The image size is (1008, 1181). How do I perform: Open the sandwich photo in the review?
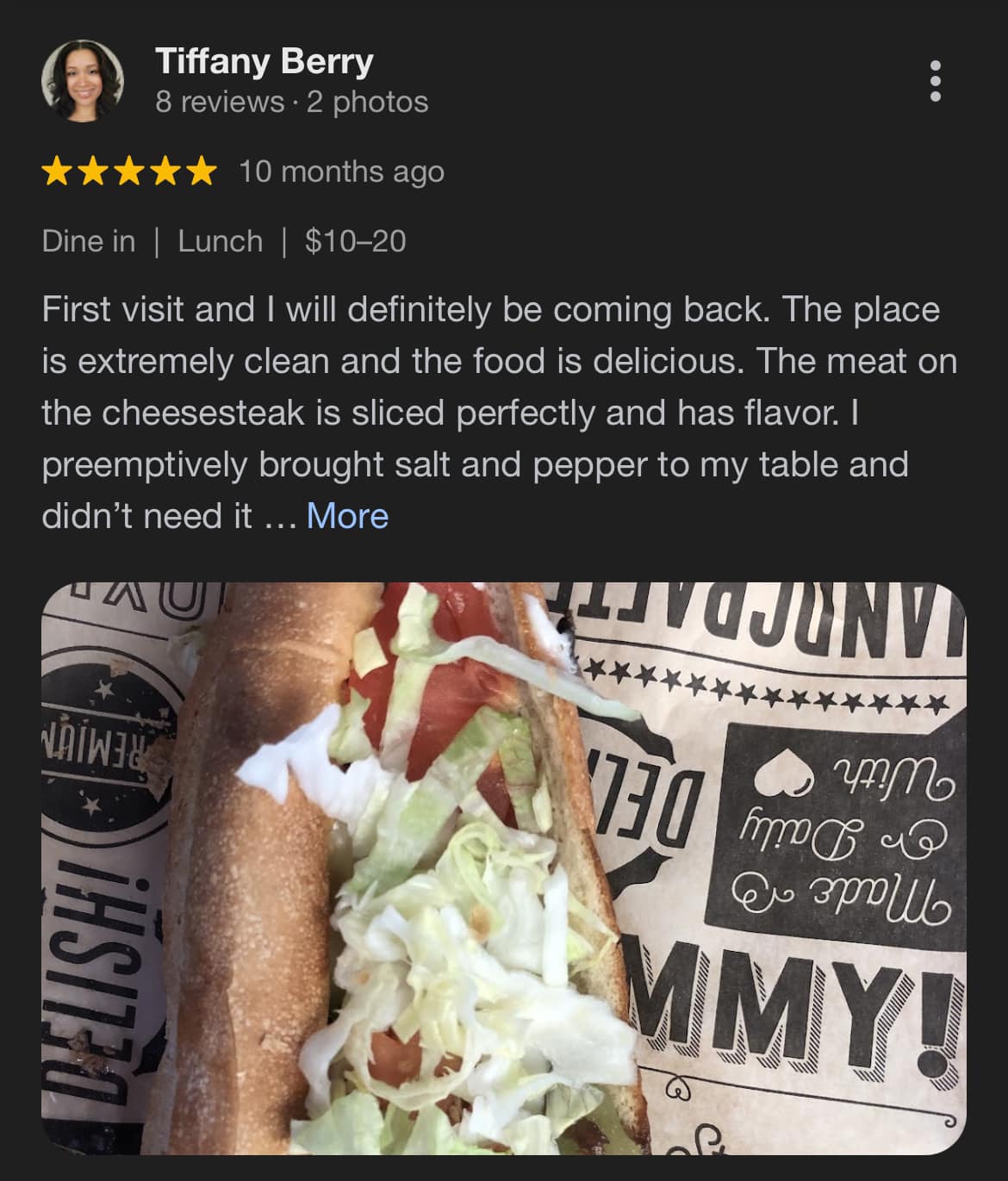pos(503,867)
